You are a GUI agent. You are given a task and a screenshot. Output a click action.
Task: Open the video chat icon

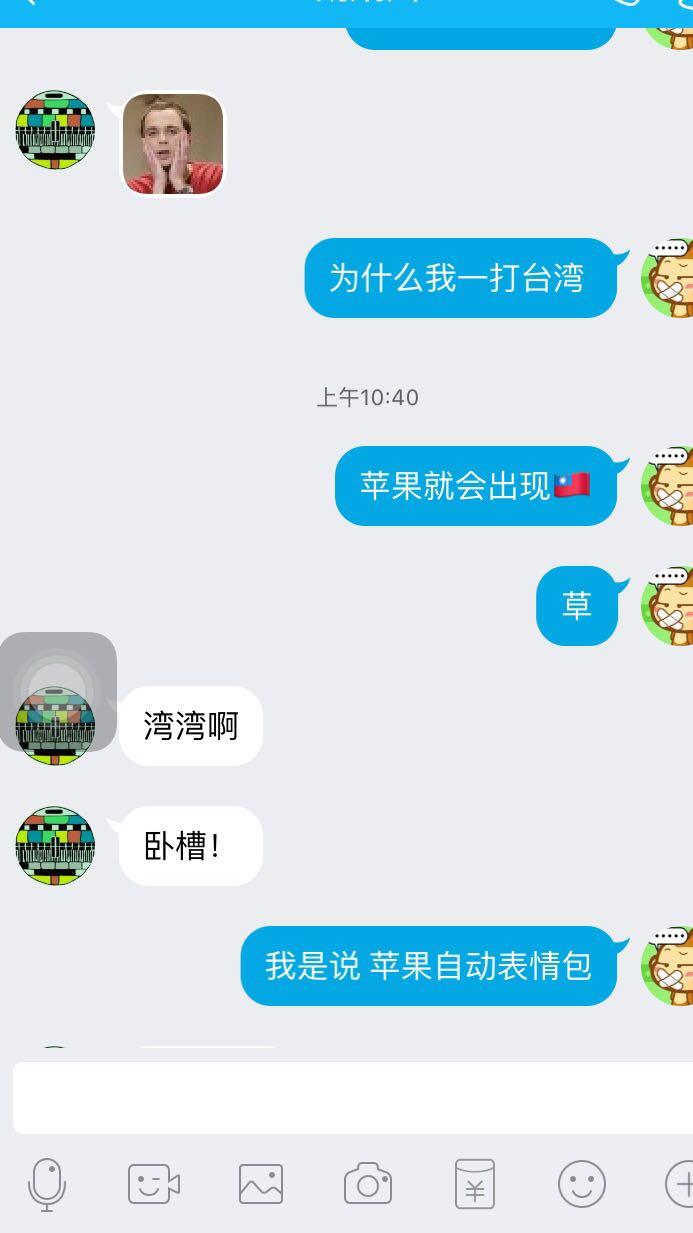tap(153, 1185)
